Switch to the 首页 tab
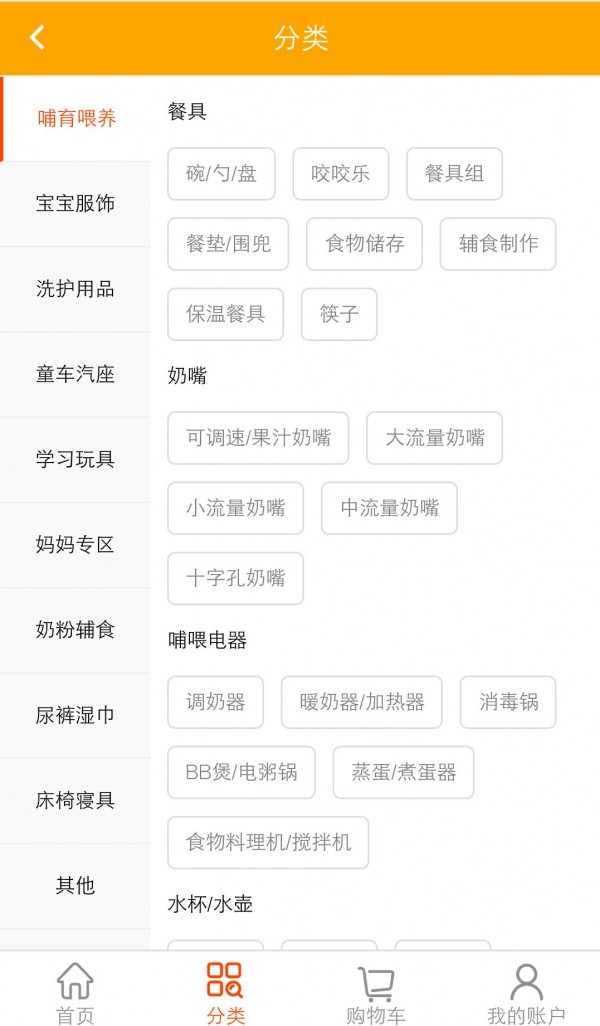Screen dimensions: 600x1026 (75, 993)
